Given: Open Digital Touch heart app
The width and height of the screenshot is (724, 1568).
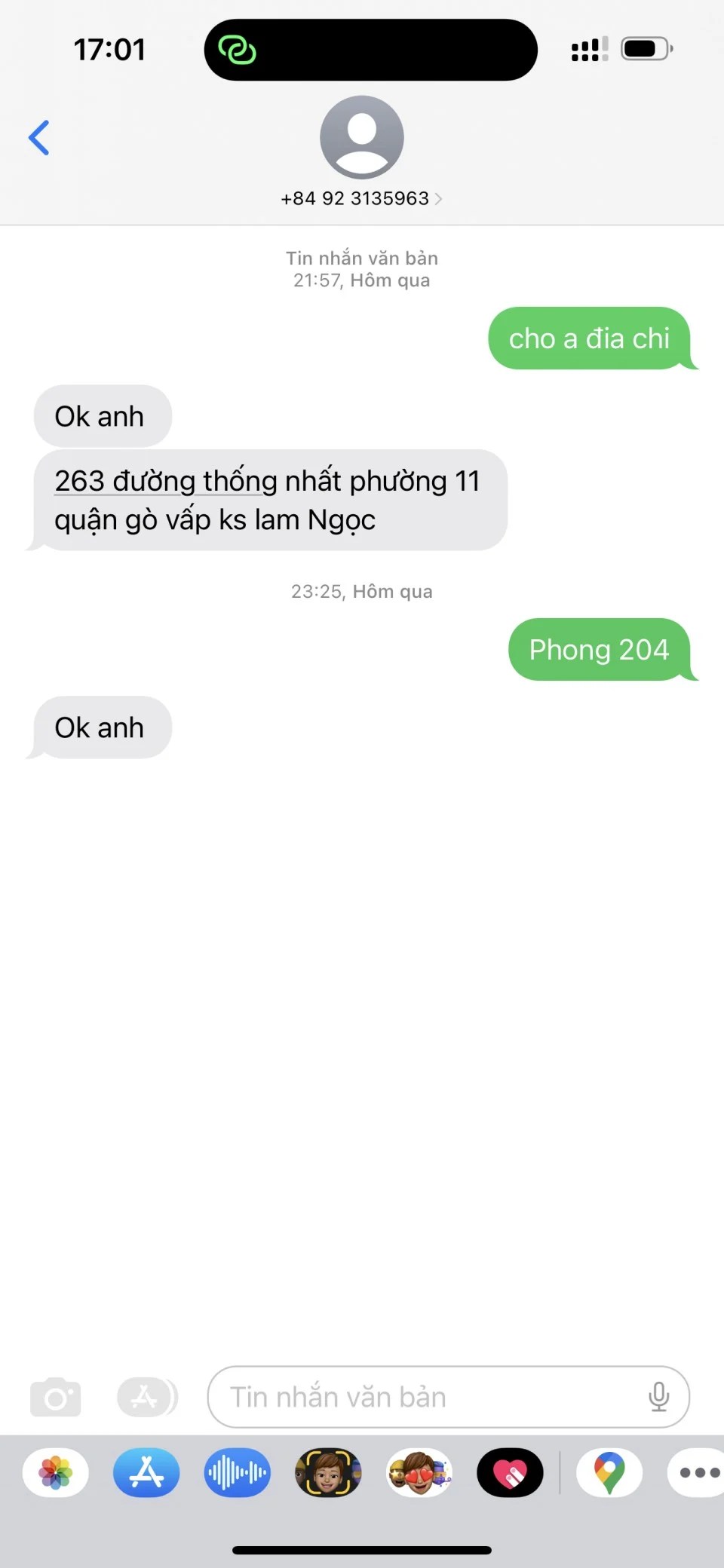Looking at the screenshot, I should click(510, 1472).
